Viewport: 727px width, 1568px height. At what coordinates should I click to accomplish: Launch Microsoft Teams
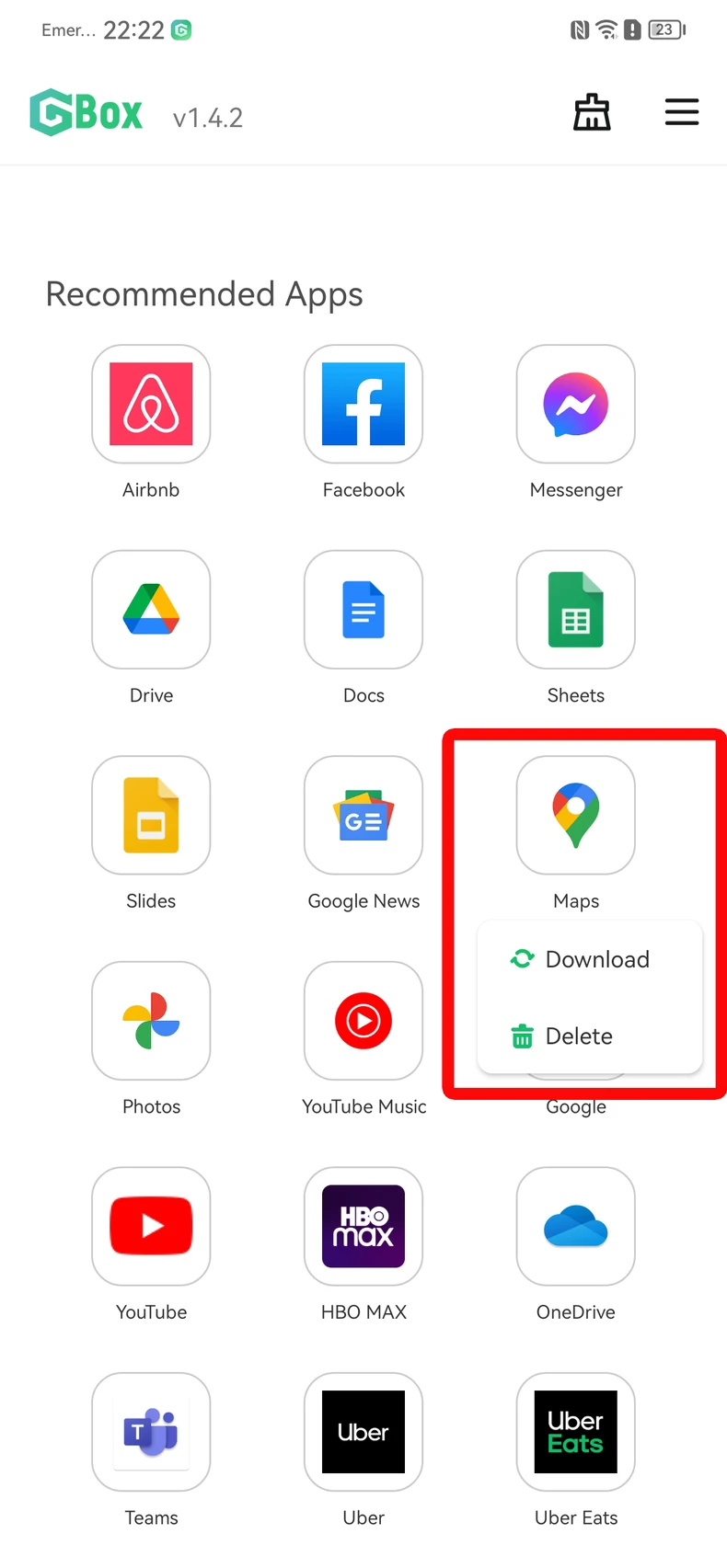[x=151, y=1432]
